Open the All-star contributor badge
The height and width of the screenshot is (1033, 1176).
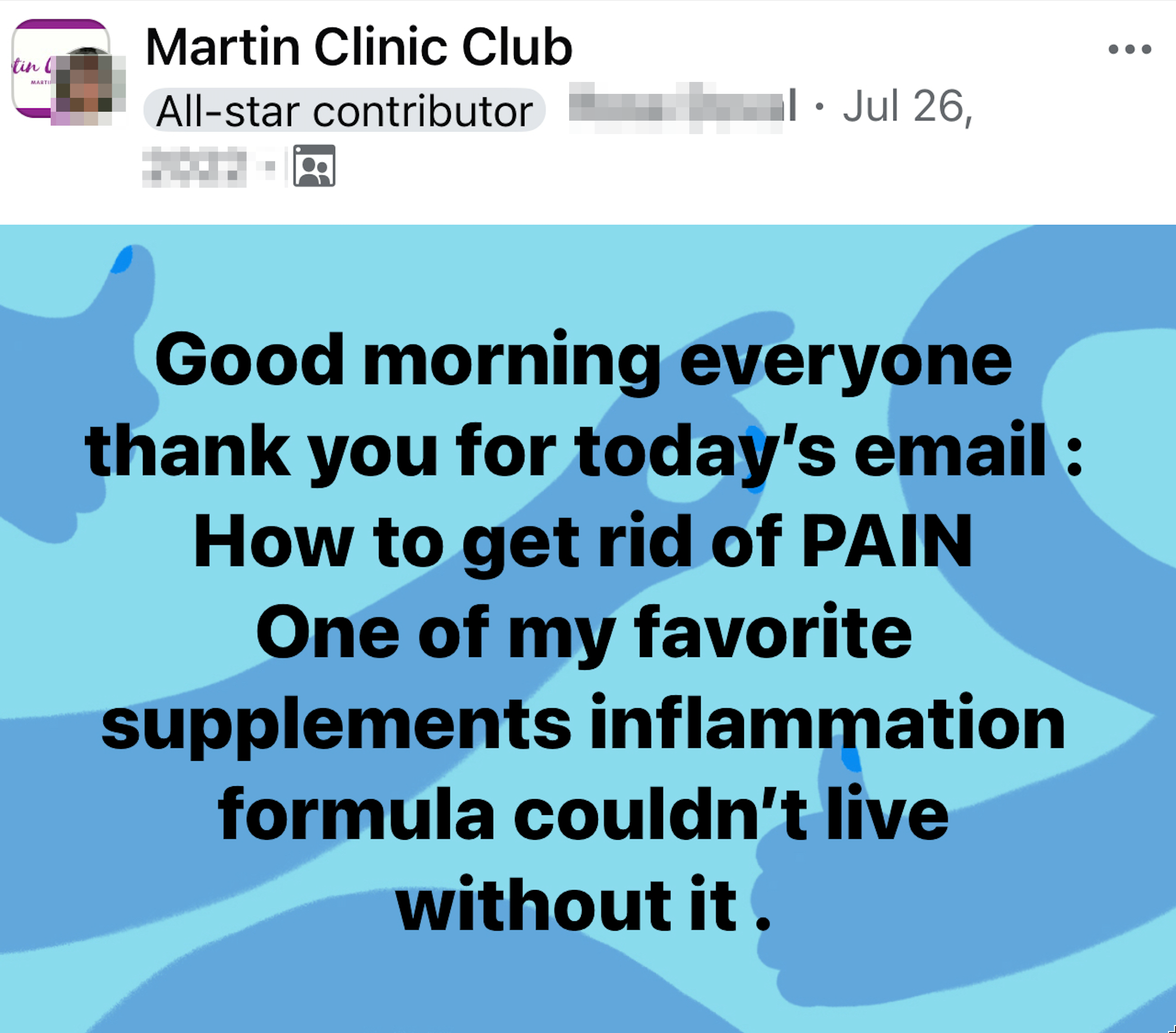pos(344,110)
